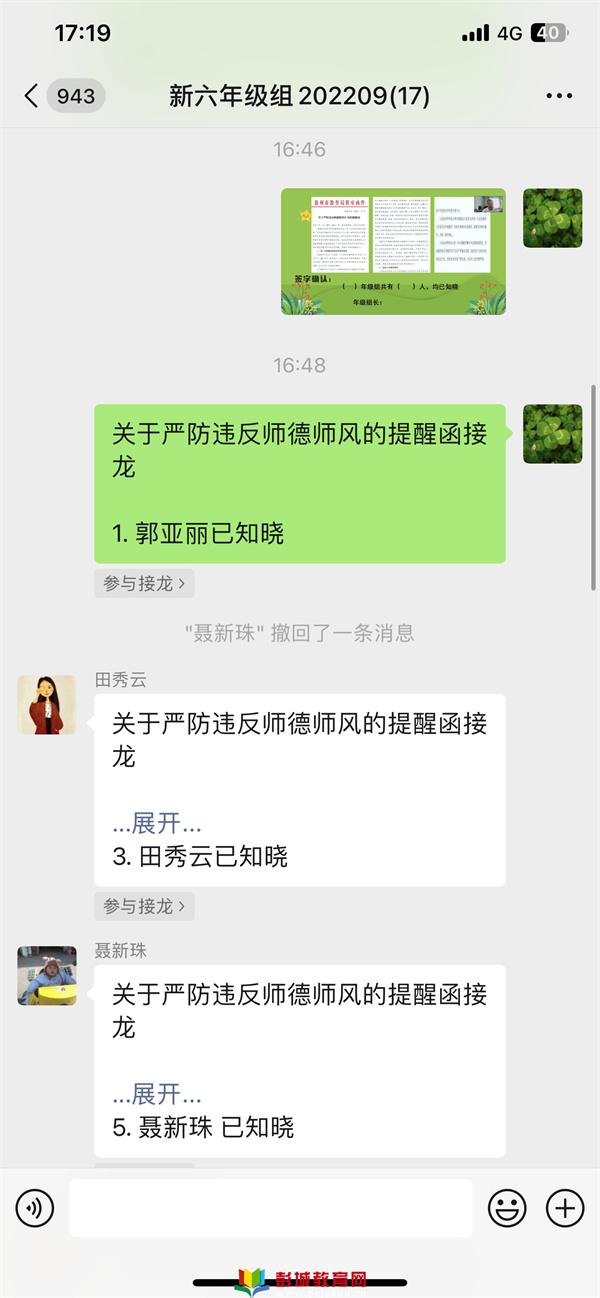Expand the 接龙 list in 聂新珠's message
600x1298 pixels.
click(x=157, y=1093)
